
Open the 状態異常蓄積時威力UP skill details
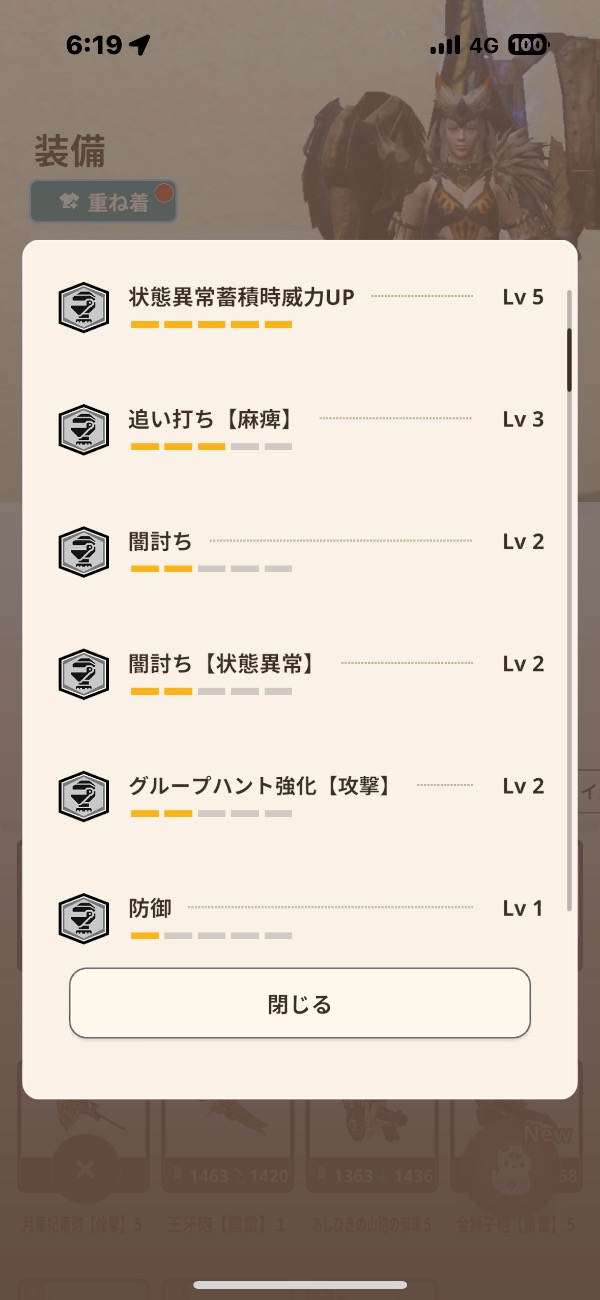pyautogui.click(x=300, y=306)
